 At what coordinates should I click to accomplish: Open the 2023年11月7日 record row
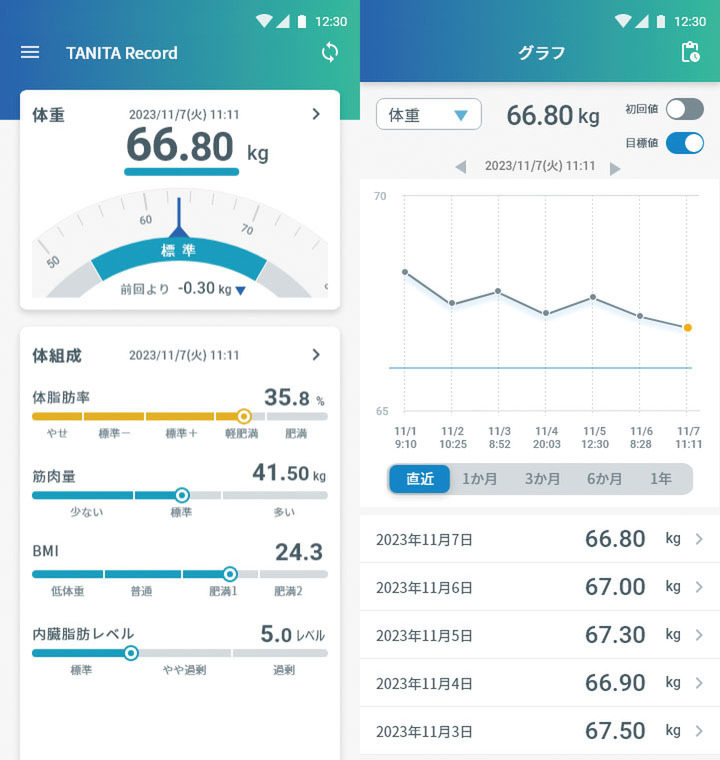pos(540,539)
